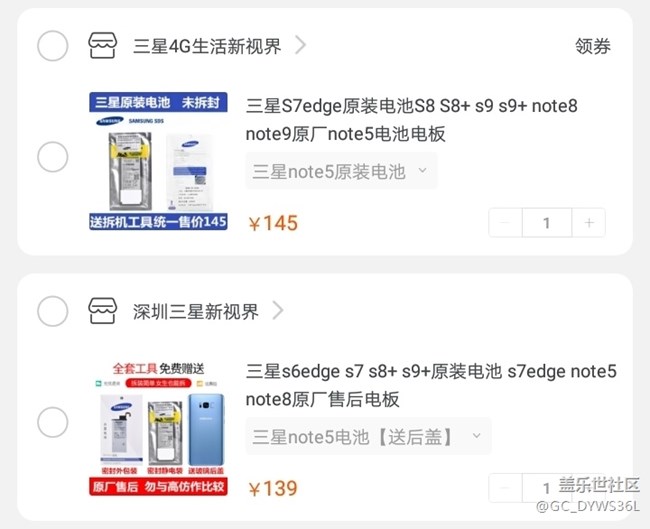Screen dimensions: 650x529
Task: Select the ¥145 三星S7edge原装电池 item
Action: point(52,157)
